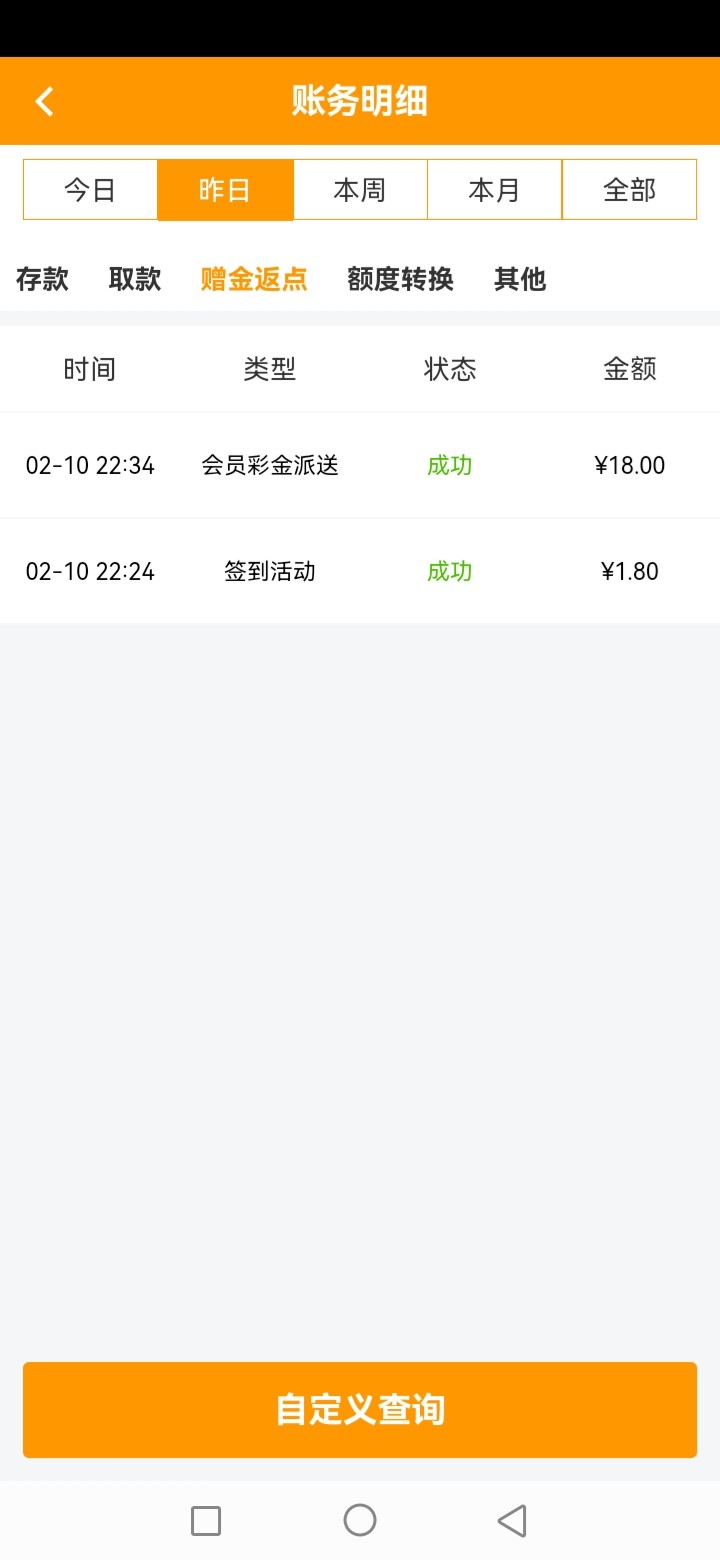Open the recent apps overview
The height and width of the screenshot is (1560, 720).
[206, 1521]
